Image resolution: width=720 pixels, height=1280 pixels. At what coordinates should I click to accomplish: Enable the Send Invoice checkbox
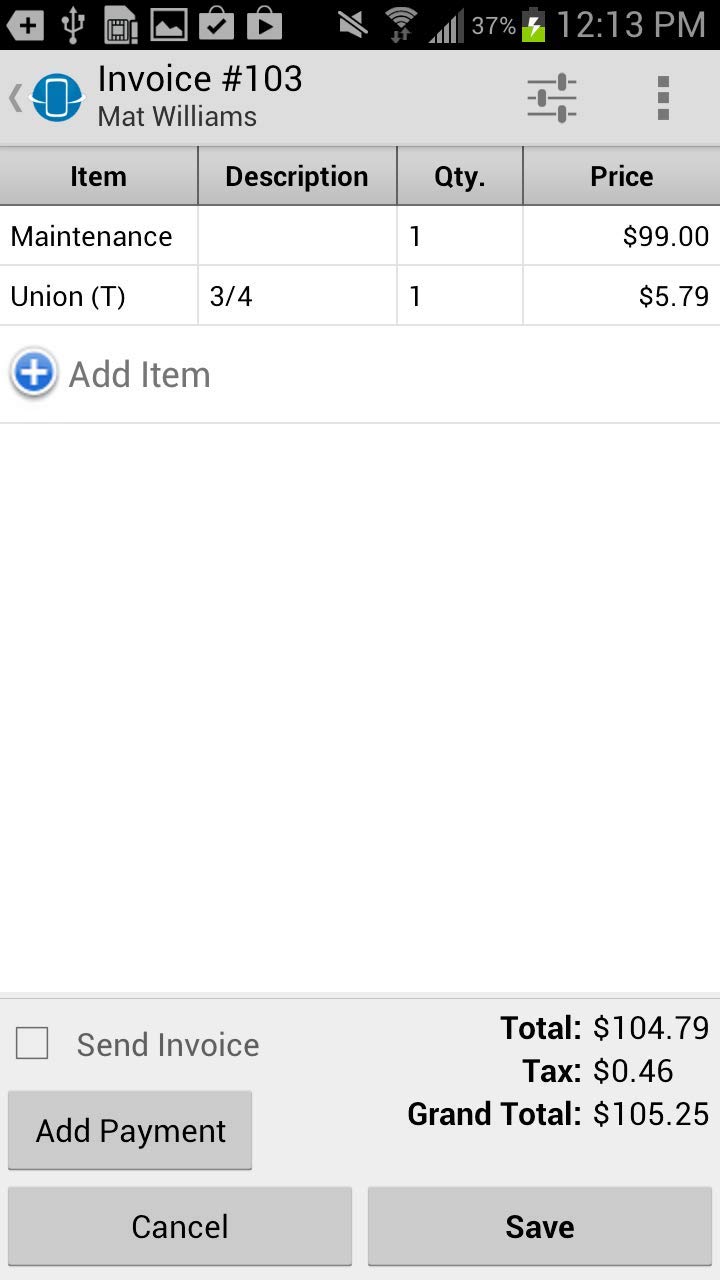pyautogui.click(x=31, y=1043)
